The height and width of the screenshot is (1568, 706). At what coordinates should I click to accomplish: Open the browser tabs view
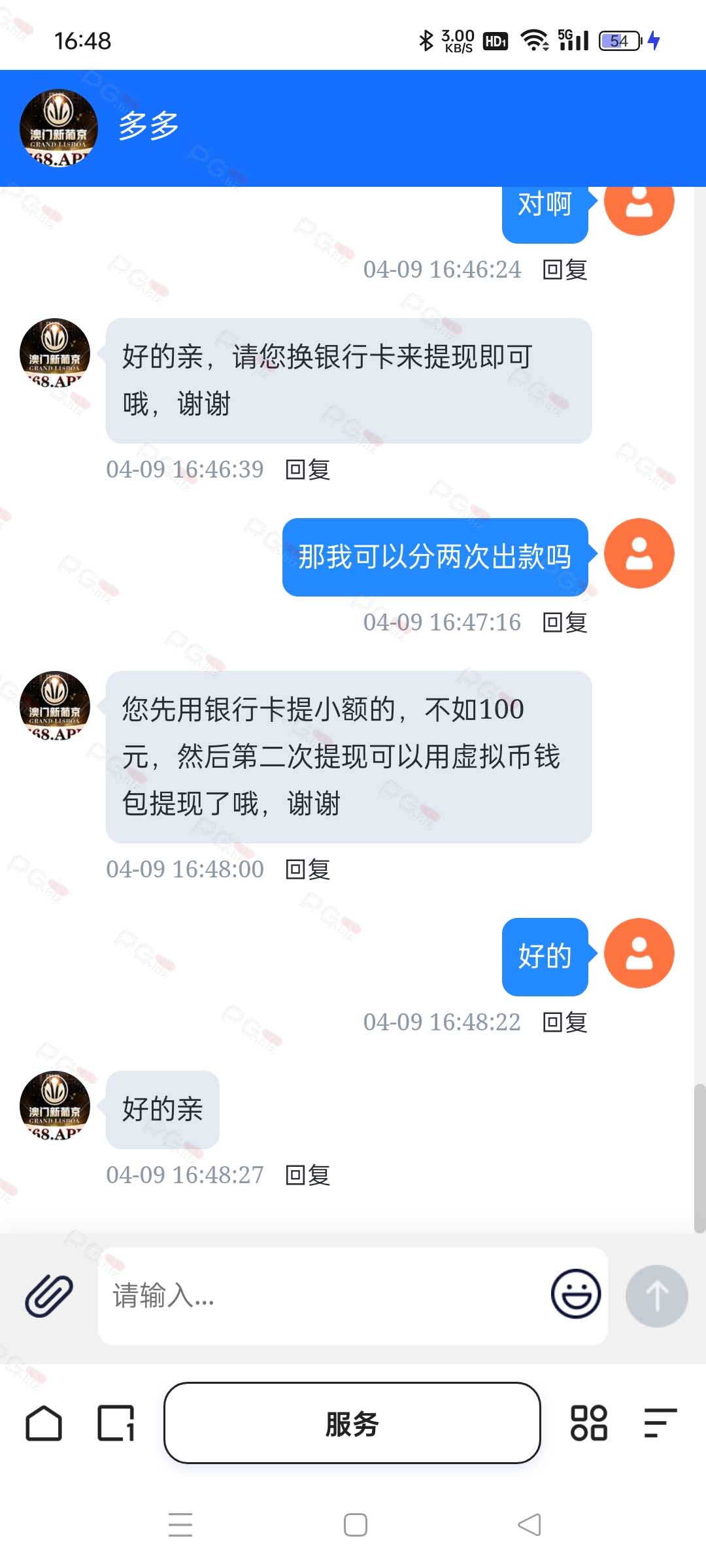tap(116, 1423)
